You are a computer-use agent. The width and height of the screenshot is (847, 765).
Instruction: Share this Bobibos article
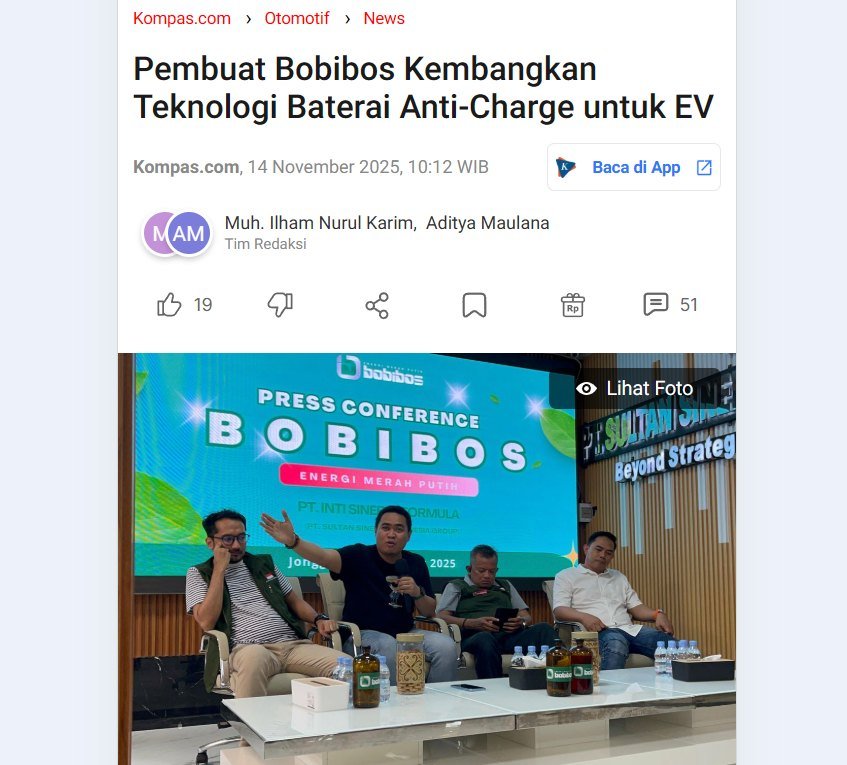pos(377,305)
